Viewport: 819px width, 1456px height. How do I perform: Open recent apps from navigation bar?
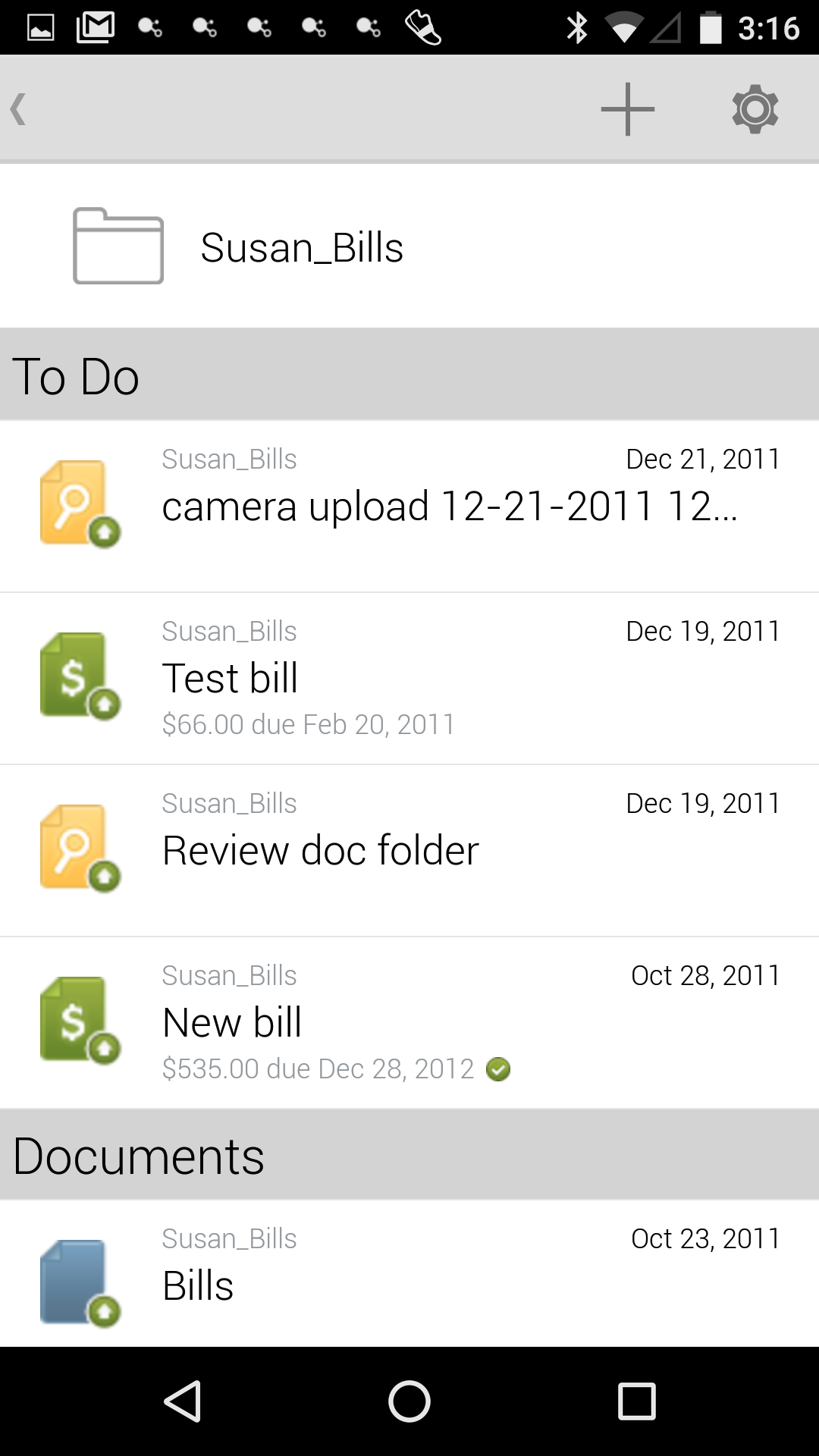coord(636,1401)
